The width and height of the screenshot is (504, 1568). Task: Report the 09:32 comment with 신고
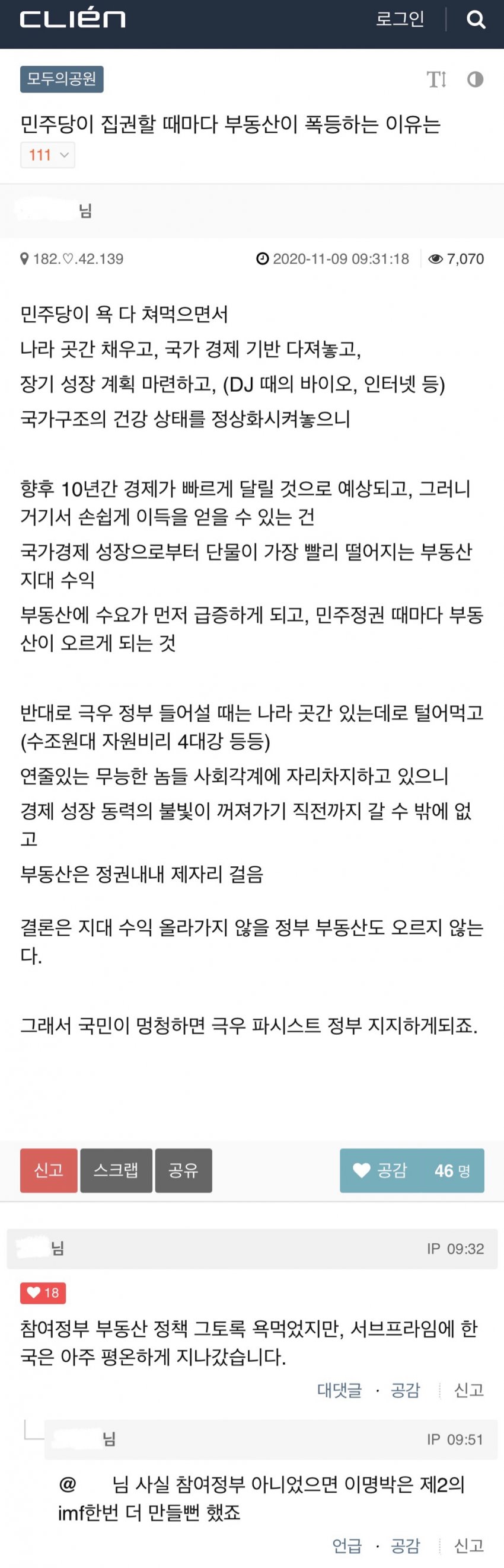pos(468,1390)
